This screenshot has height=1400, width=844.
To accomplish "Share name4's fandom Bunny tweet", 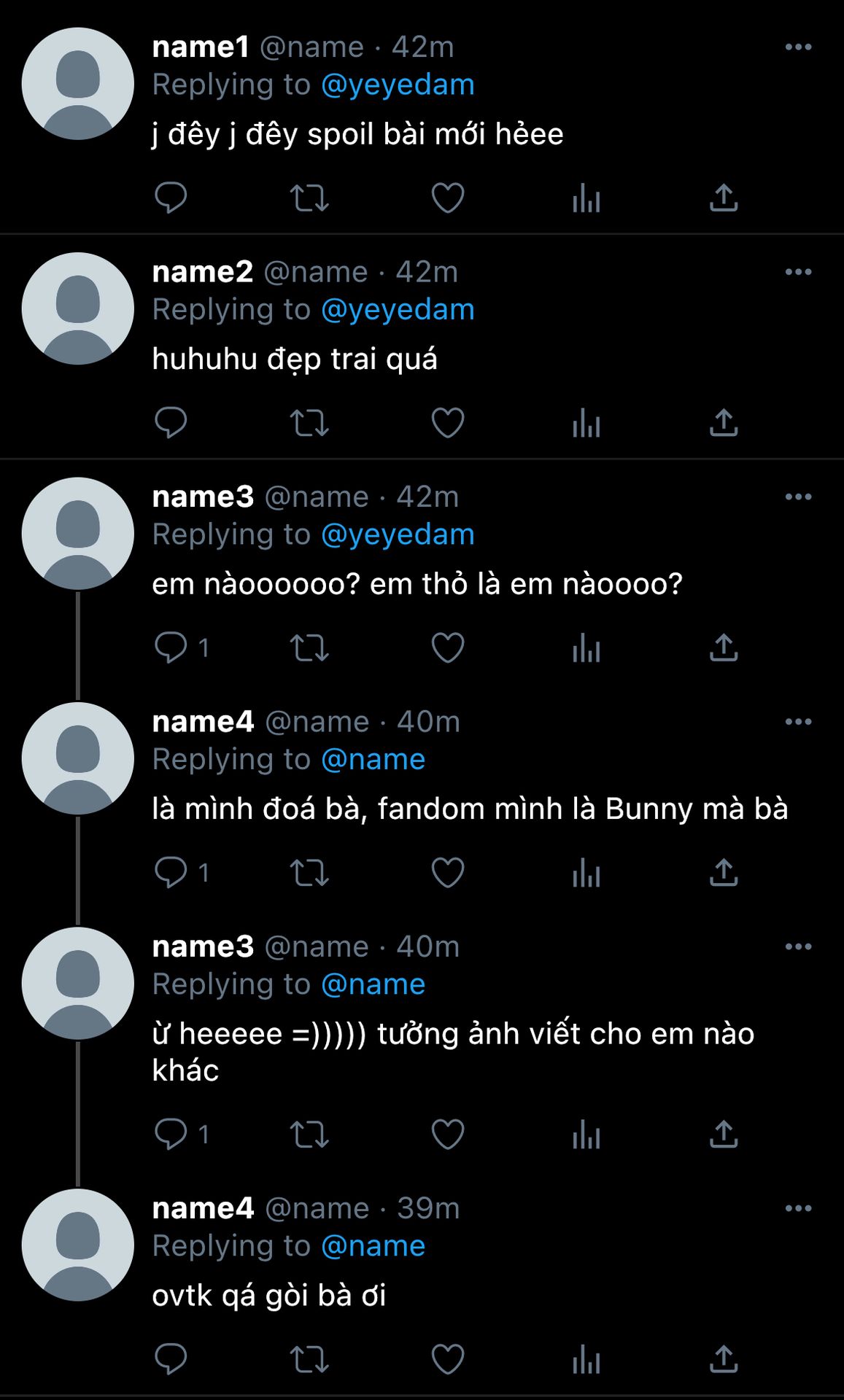I will coord(724,873).
